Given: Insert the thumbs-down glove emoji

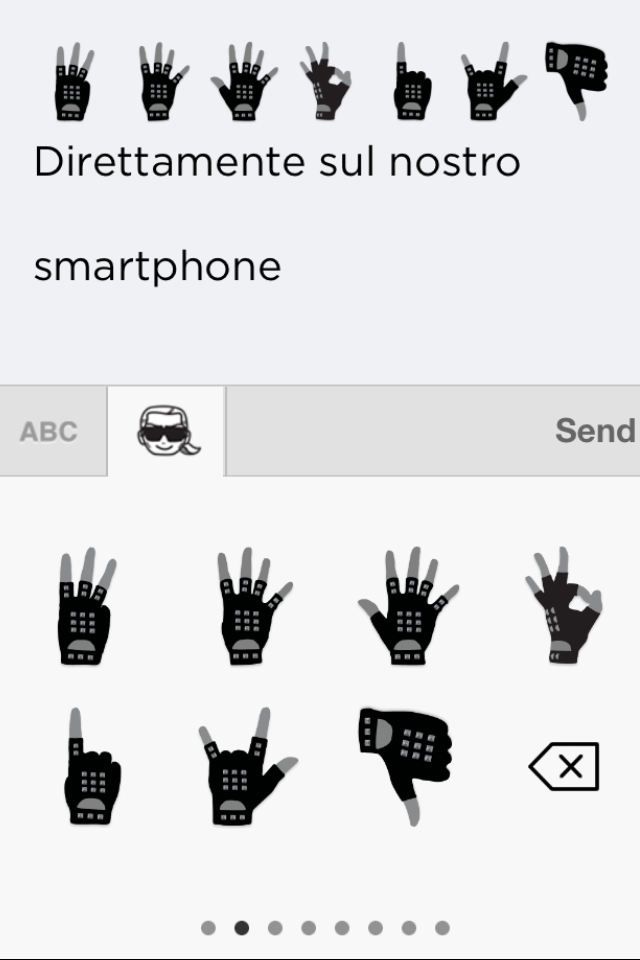Looking at the screenshot, I should pos(405,762).
